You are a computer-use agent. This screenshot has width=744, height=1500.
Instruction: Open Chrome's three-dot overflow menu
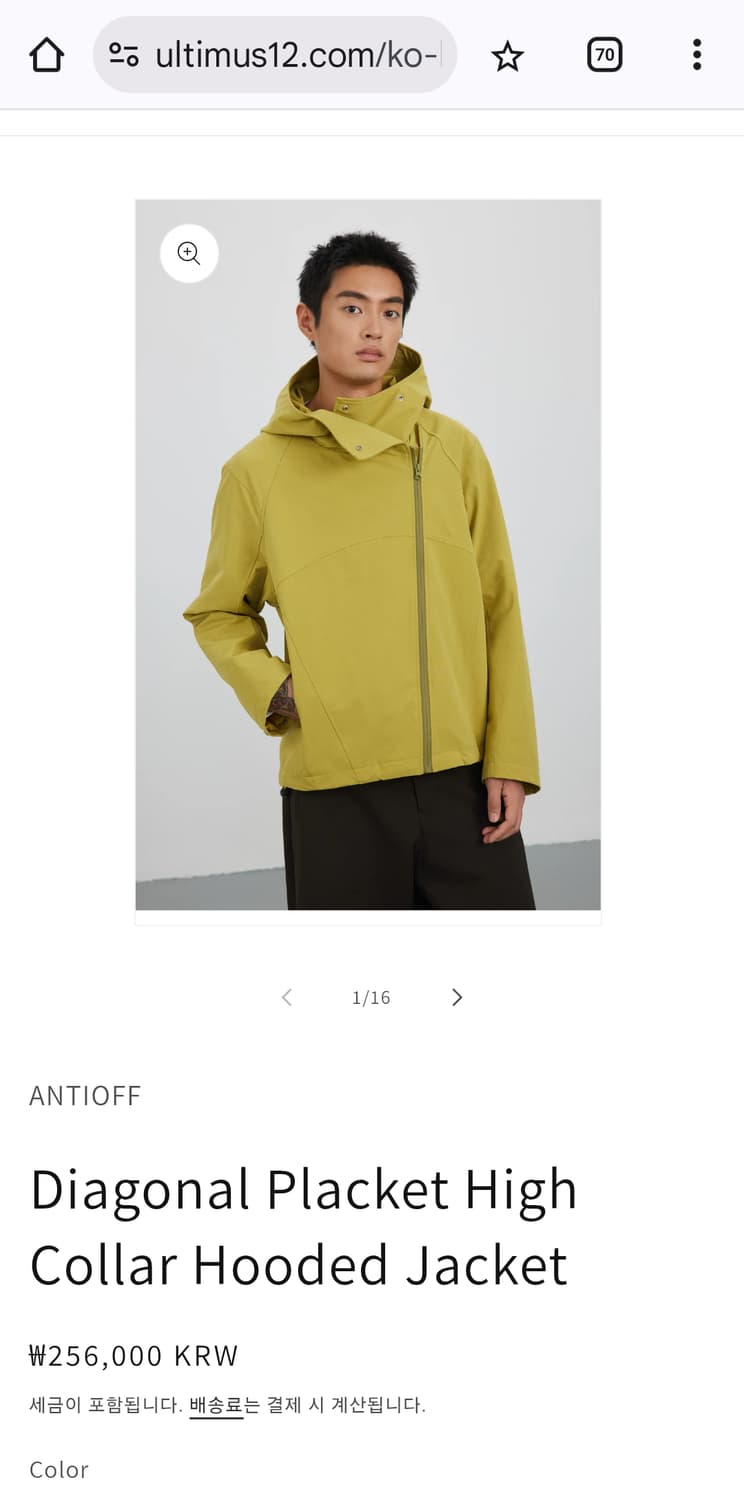(x=695, y=55)
